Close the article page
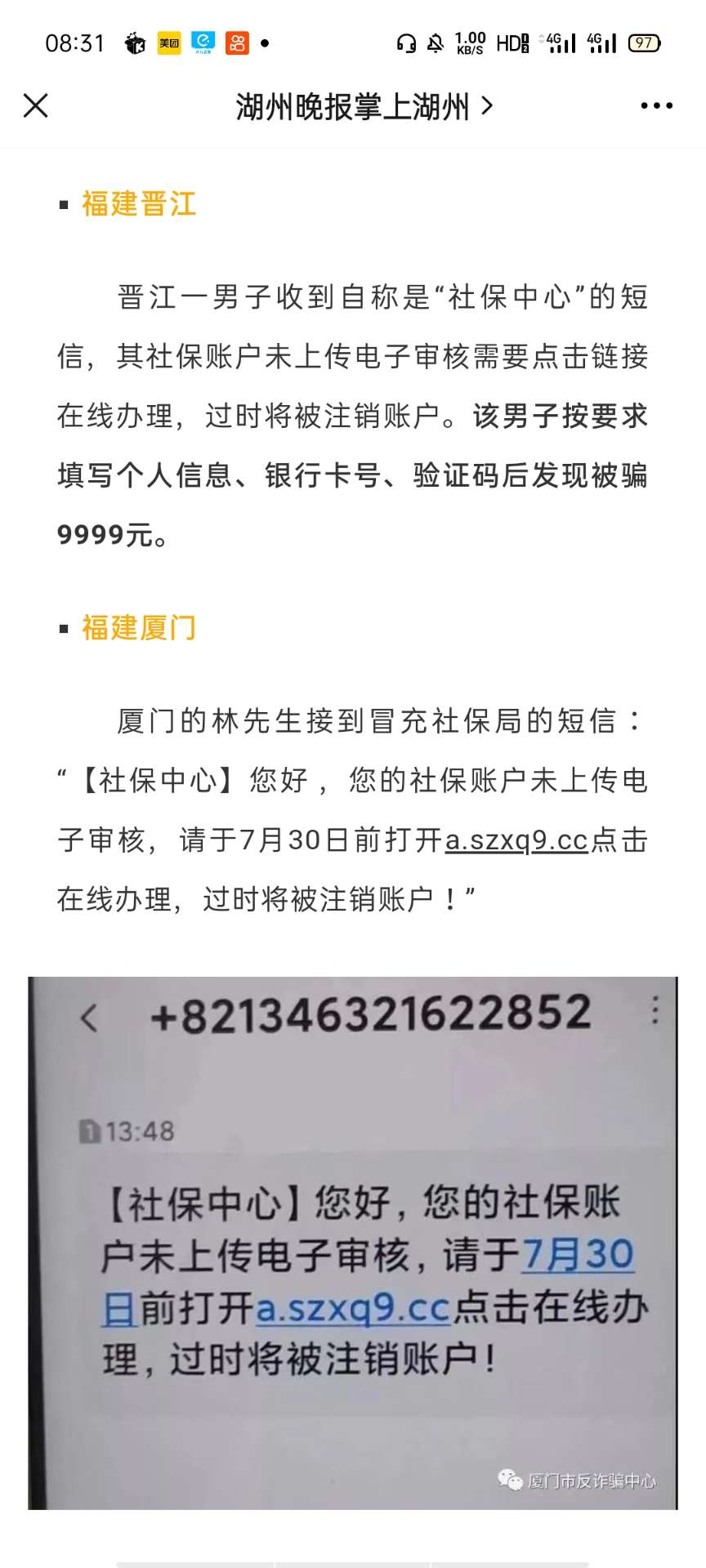The image size is (706, 1568). pos(36,105)
